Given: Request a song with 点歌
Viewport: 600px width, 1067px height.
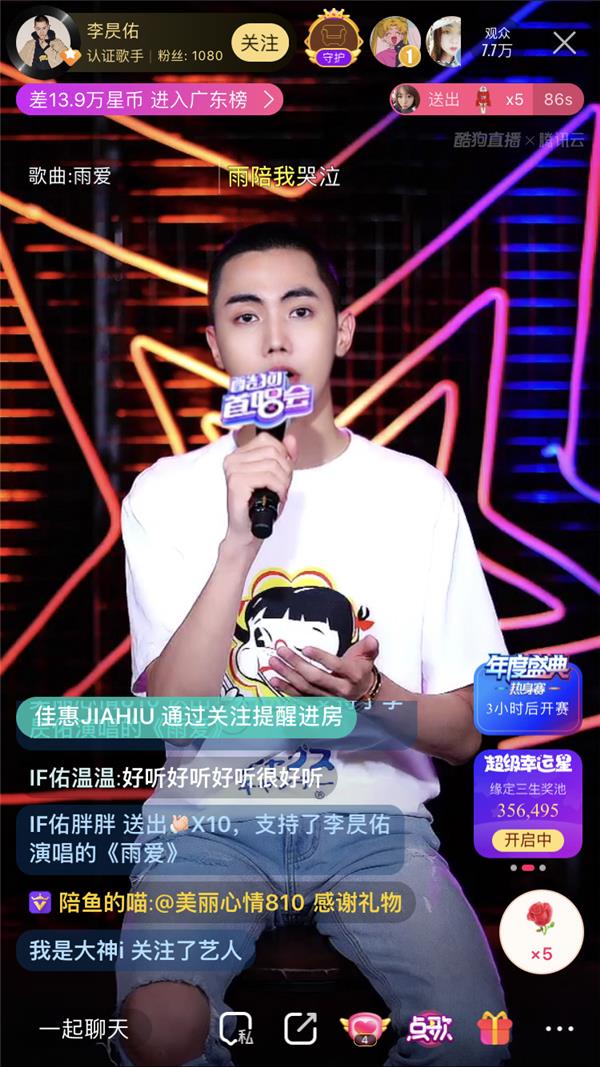Looking at the screenshot, I should click(x=429, y=1029).
